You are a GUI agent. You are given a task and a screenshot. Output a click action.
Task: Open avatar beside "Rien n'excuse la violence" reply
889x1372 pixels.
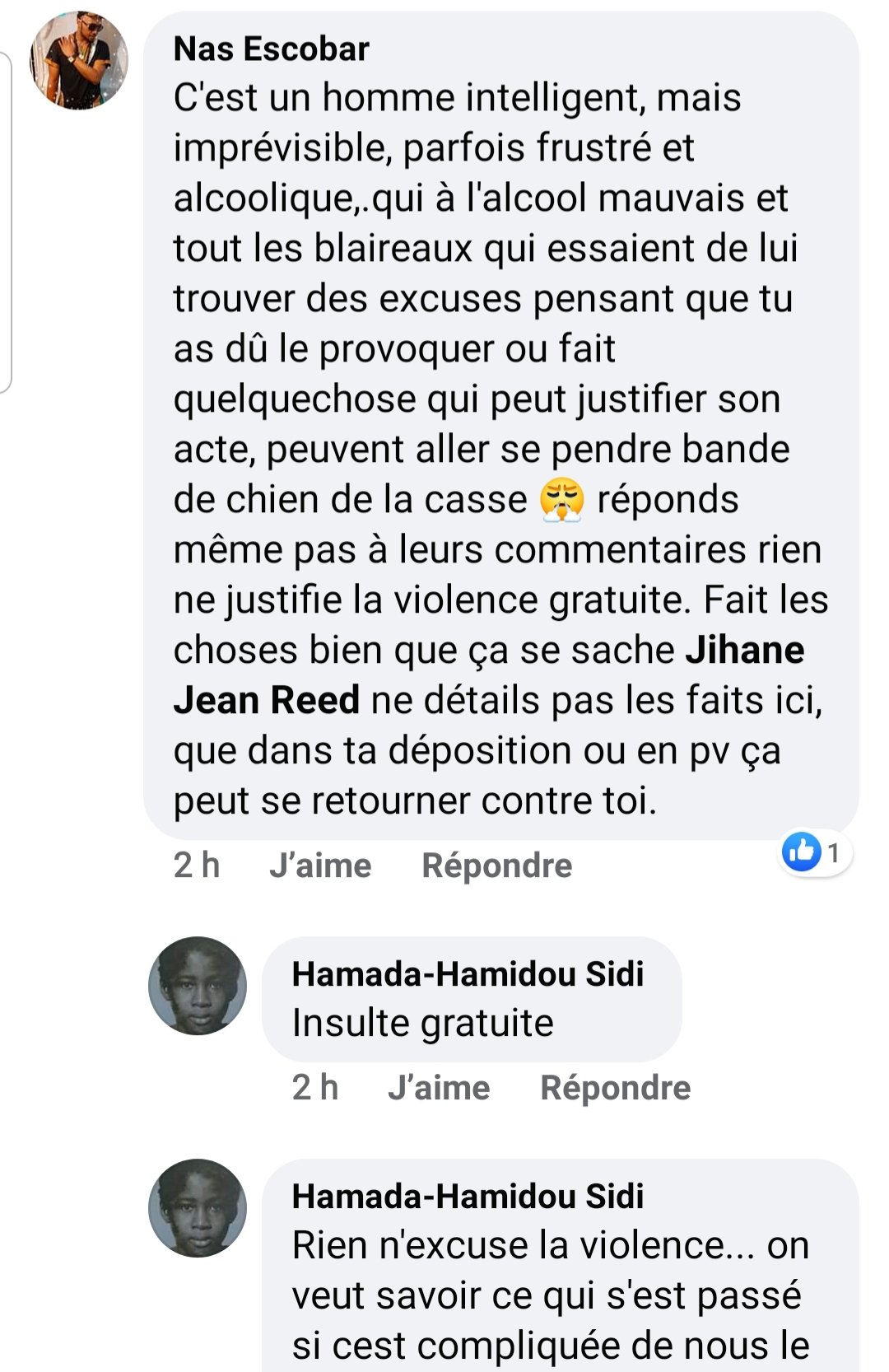(x=198, y=1208)
